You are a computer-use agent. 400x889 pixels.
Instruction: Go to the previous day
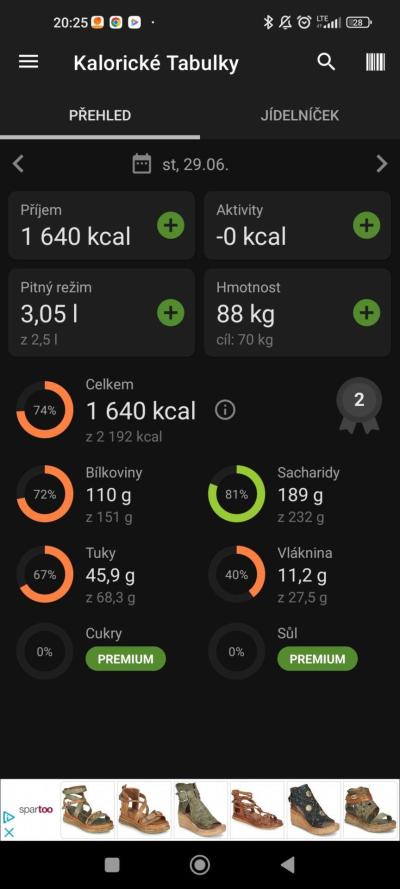coord(18,164)
